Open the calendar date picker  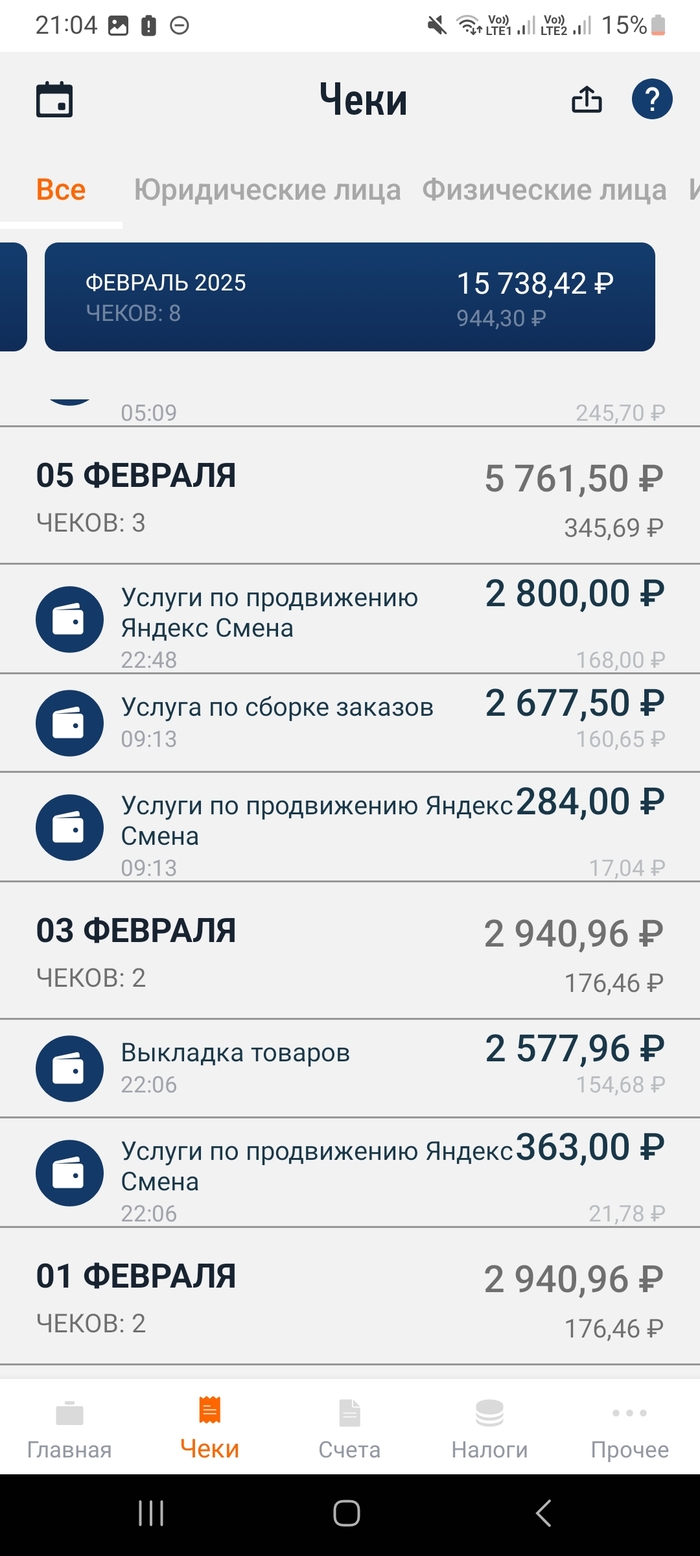pyautogui.click(x=54, y=100)
